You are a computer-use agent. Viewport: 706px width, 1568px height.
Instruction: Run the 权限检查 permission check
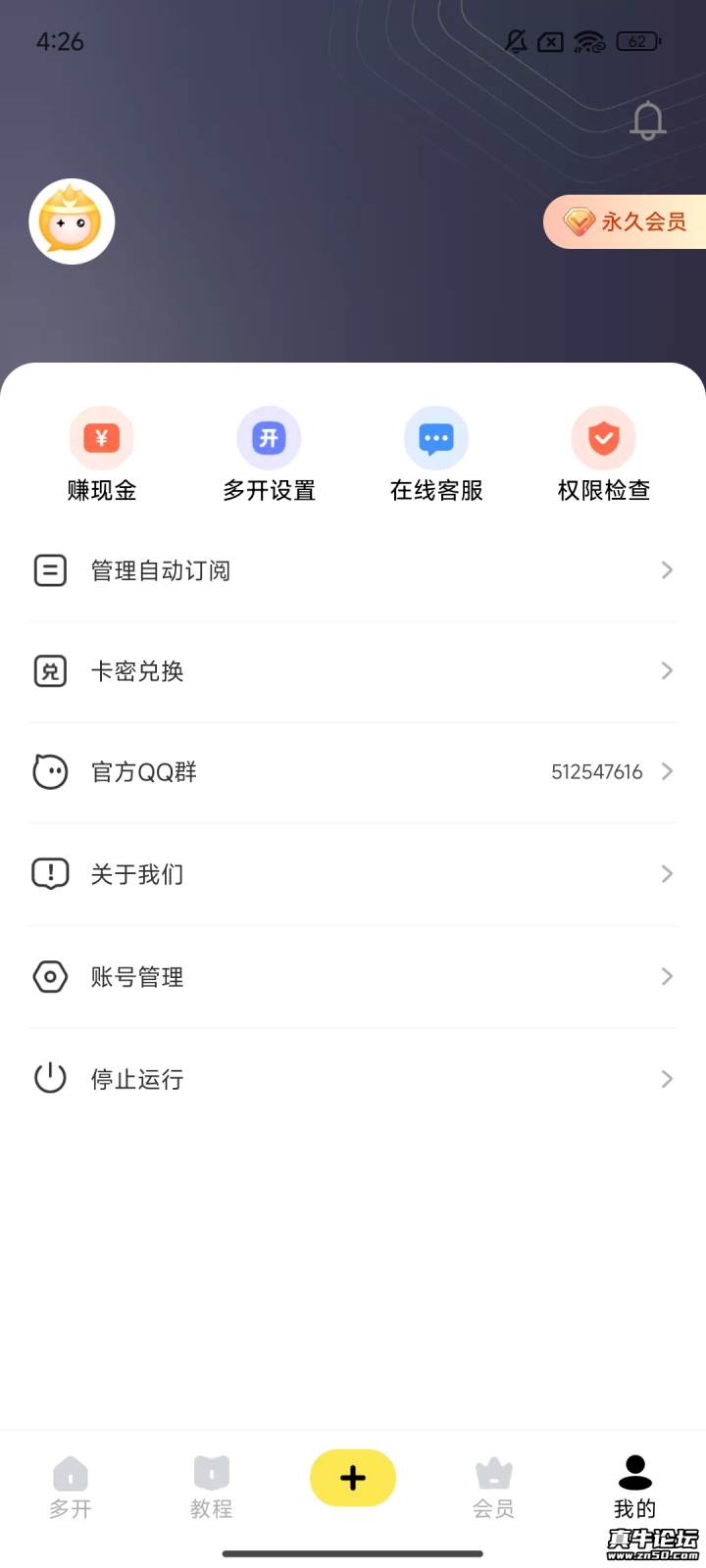point(604,456)
